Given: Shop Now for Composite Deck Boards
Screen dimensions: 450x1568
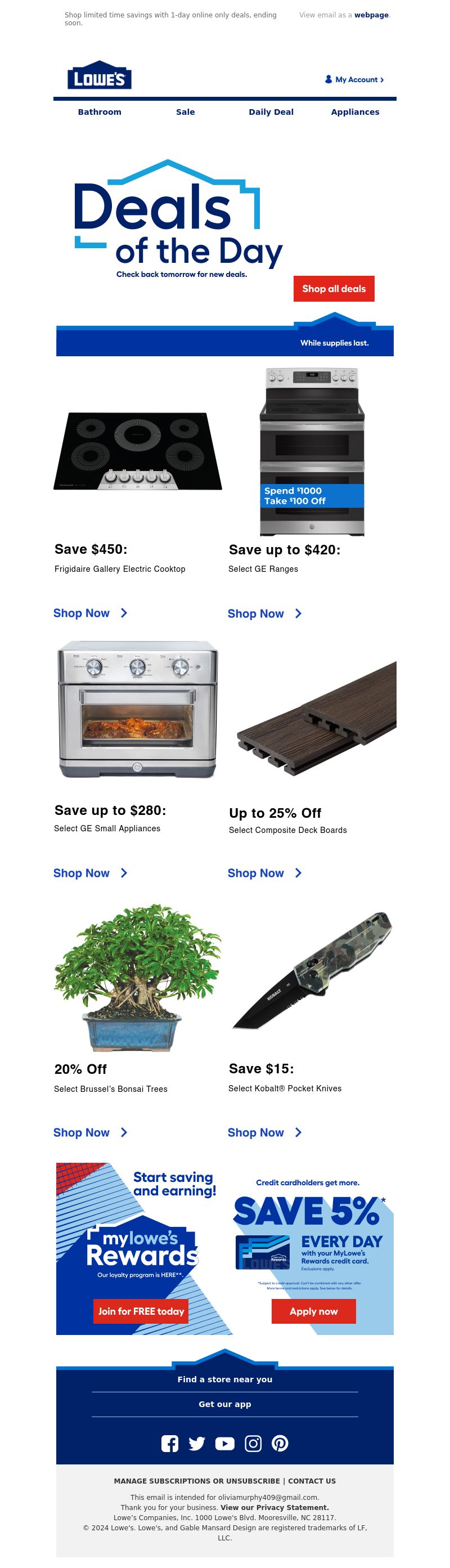Looking at the screenshot, I should click(264, 873).
